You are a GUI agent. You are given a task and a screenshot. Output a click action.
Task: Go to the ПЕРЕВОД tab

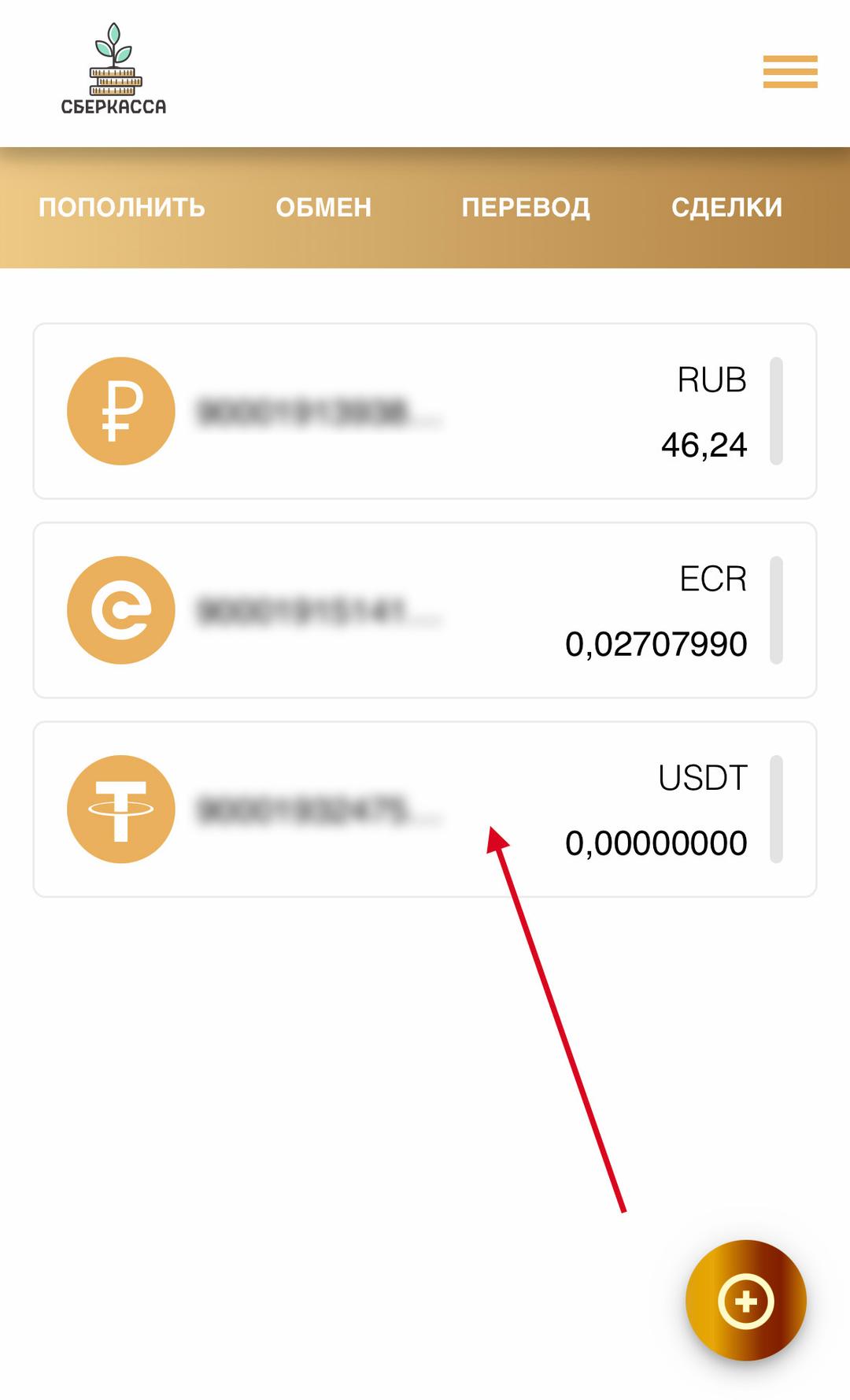point(526,207)
